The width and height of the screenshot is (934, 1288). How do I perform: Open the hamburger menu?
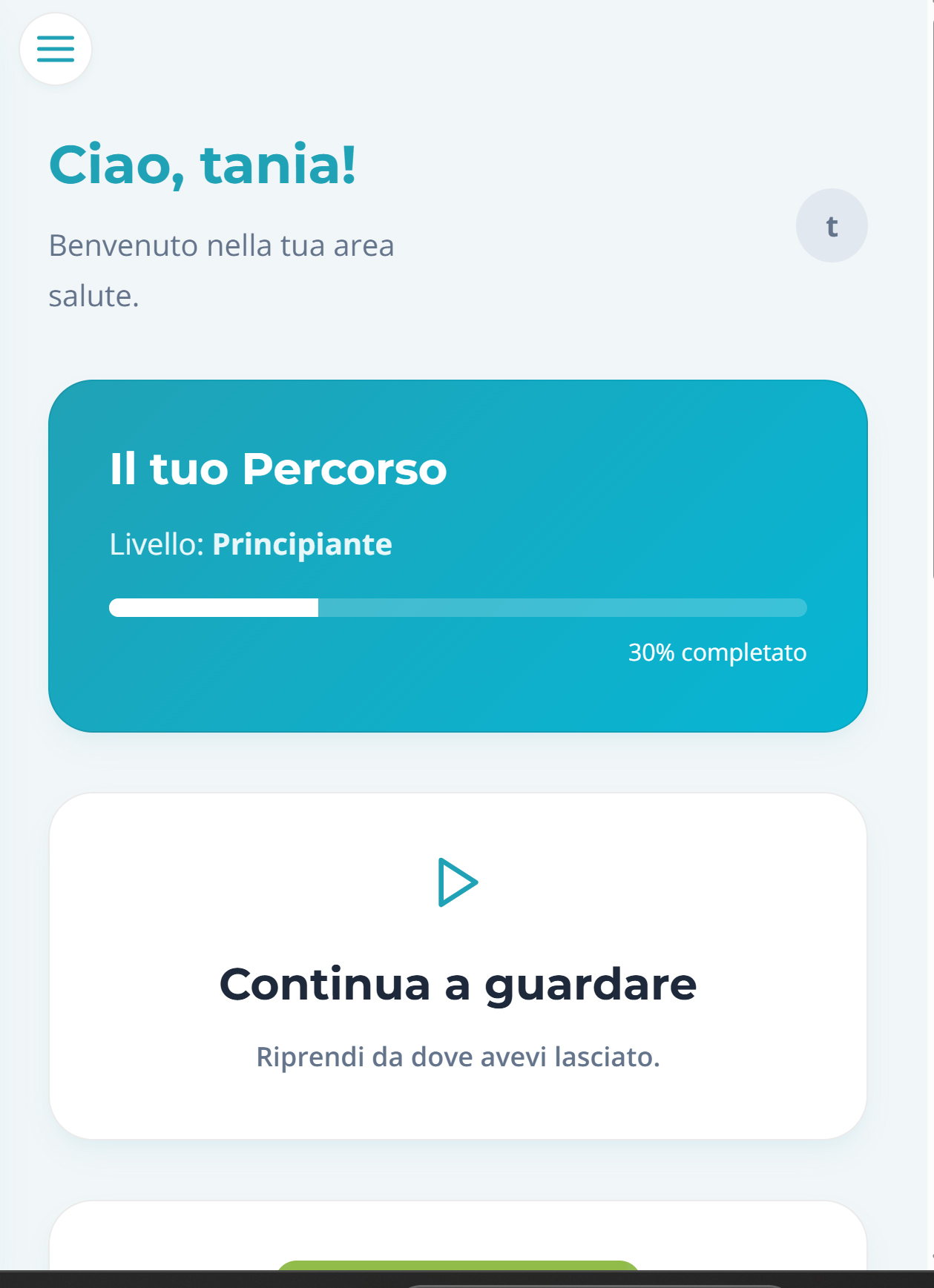pyautogui.click(x=56, y=49)
